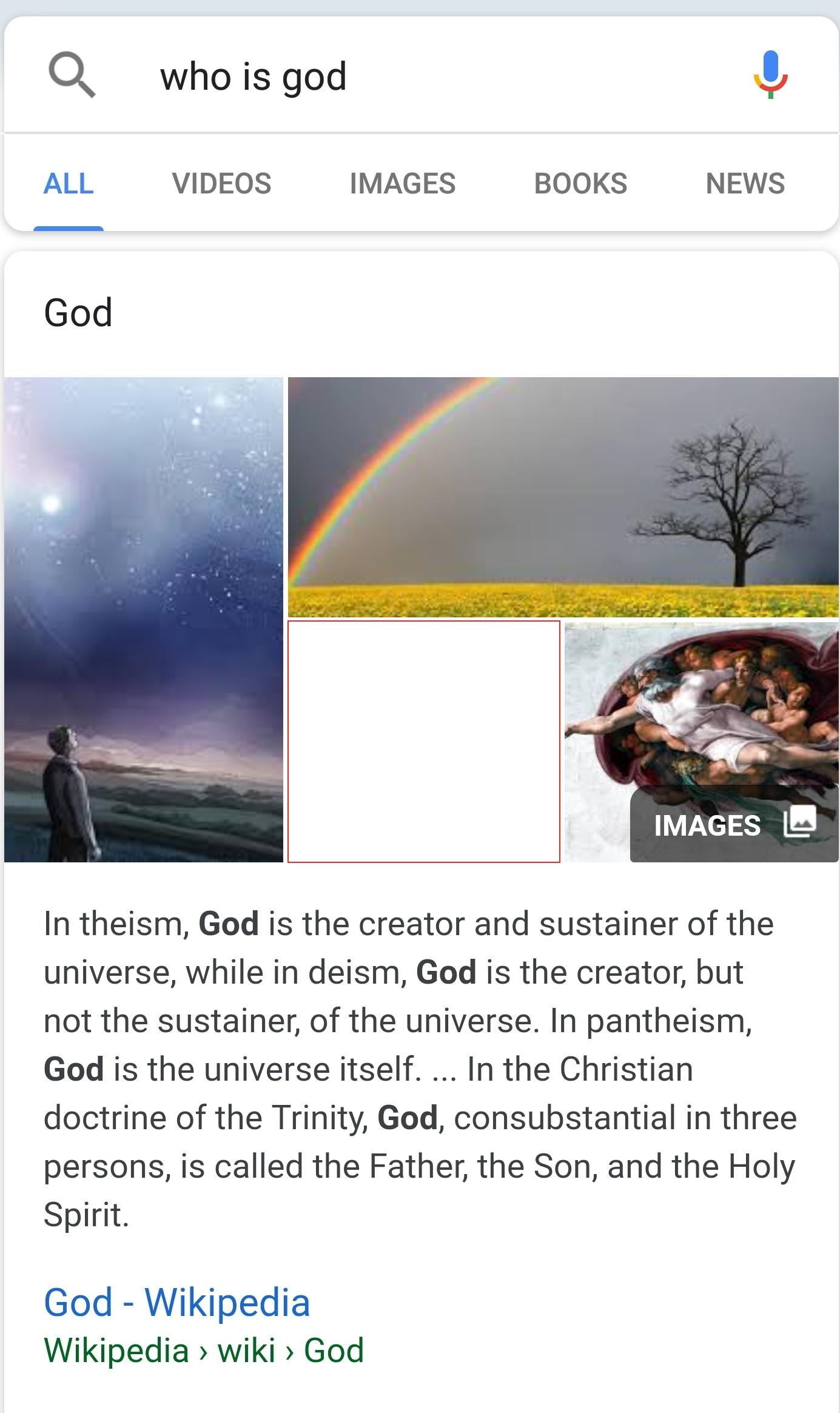This screenshot has height=1413, width=840.
Task: Switch to the NEWS tab
Action: point(745,184)
